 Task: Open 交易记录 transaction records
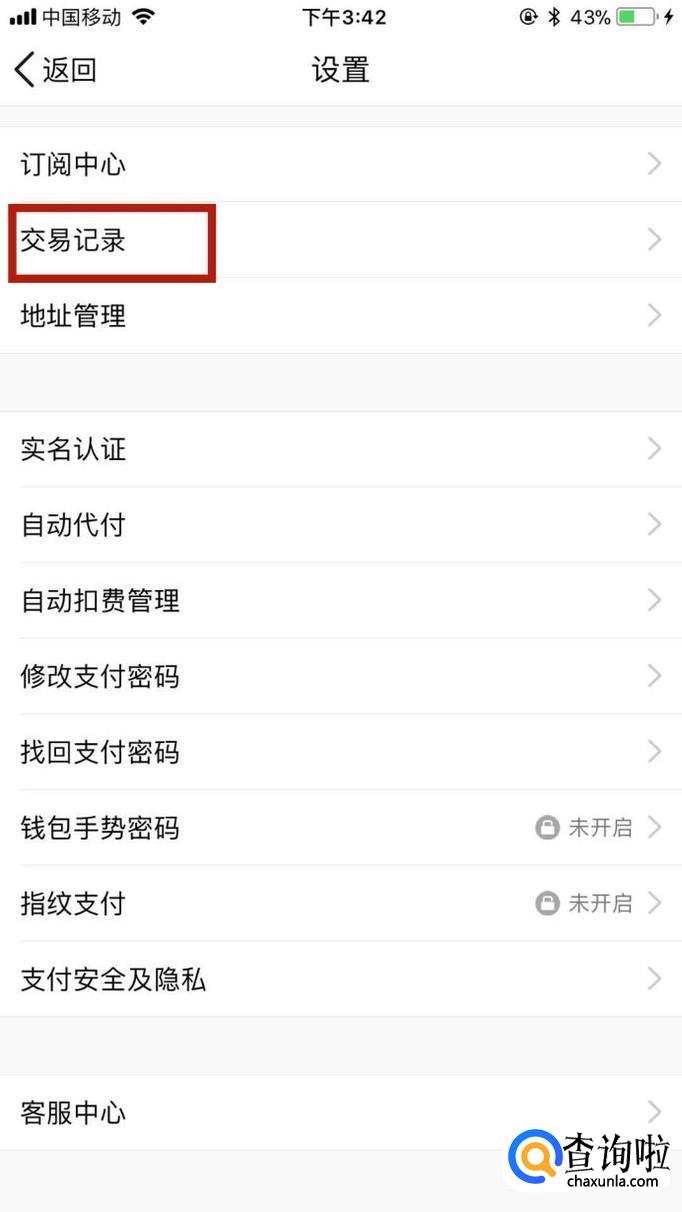(x=341, y=240)
